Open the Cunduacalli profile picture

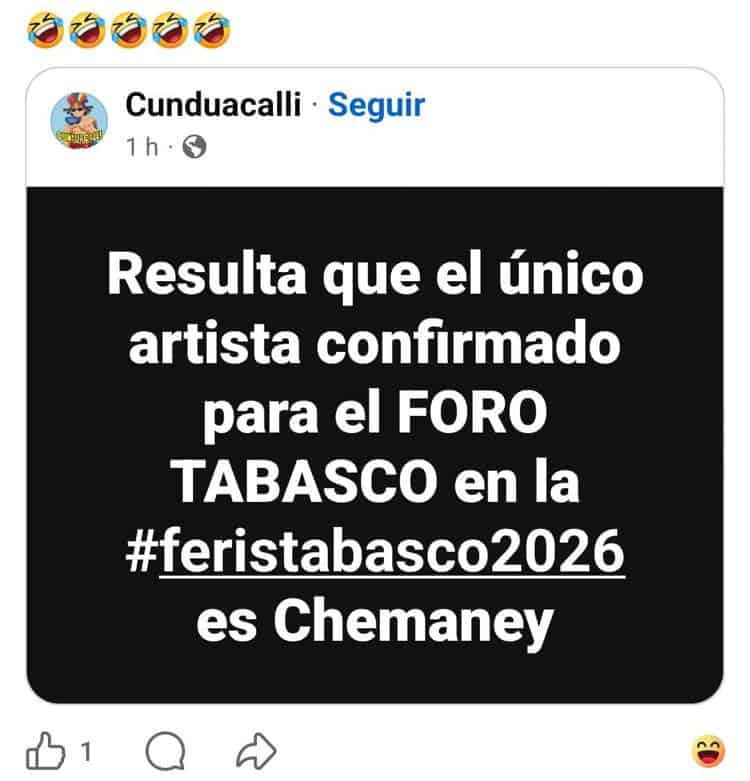(79, 122)
